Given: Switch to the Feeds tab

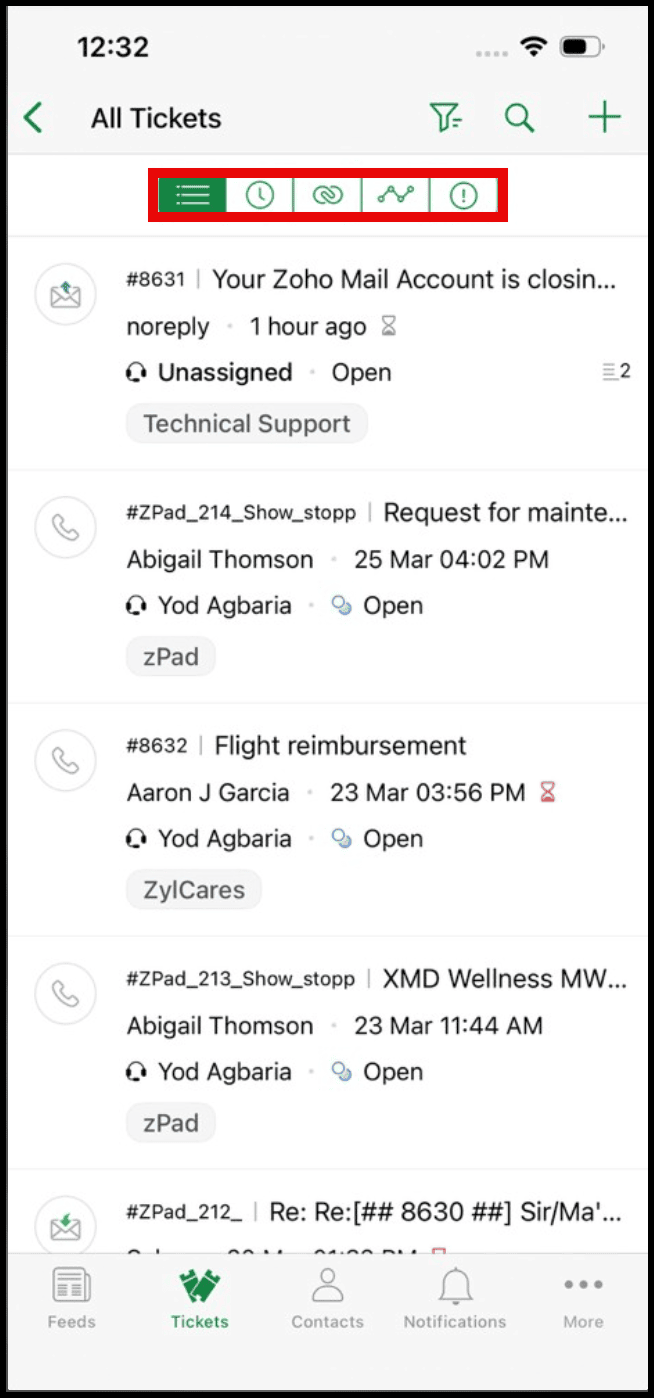Looking at the screenshot, I should (72, 1298).
